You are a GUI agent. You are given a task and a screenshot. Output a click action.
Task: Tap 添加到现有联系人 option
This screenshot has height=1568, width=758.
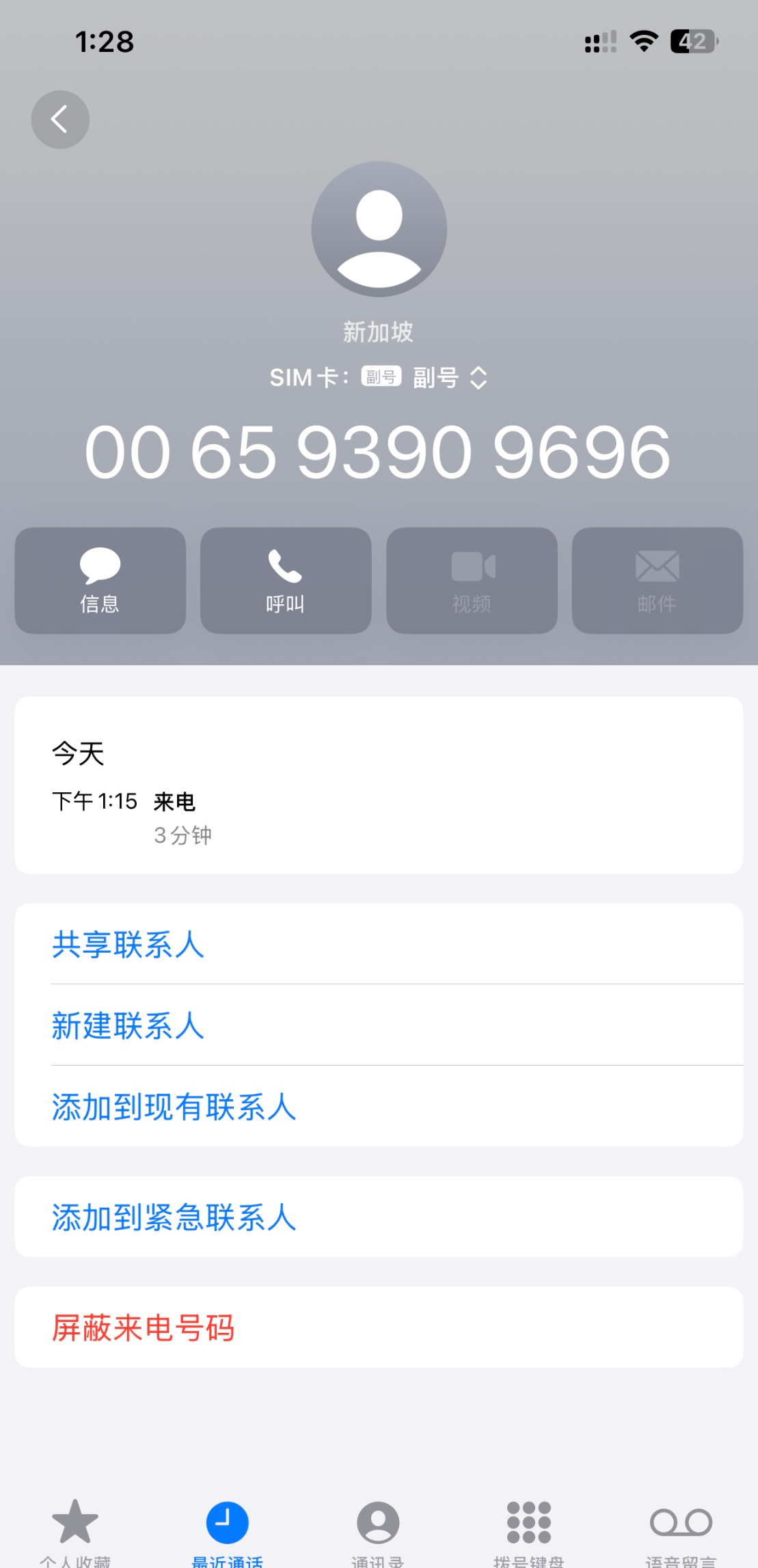pyautogui.click(x=174, y=1107)
